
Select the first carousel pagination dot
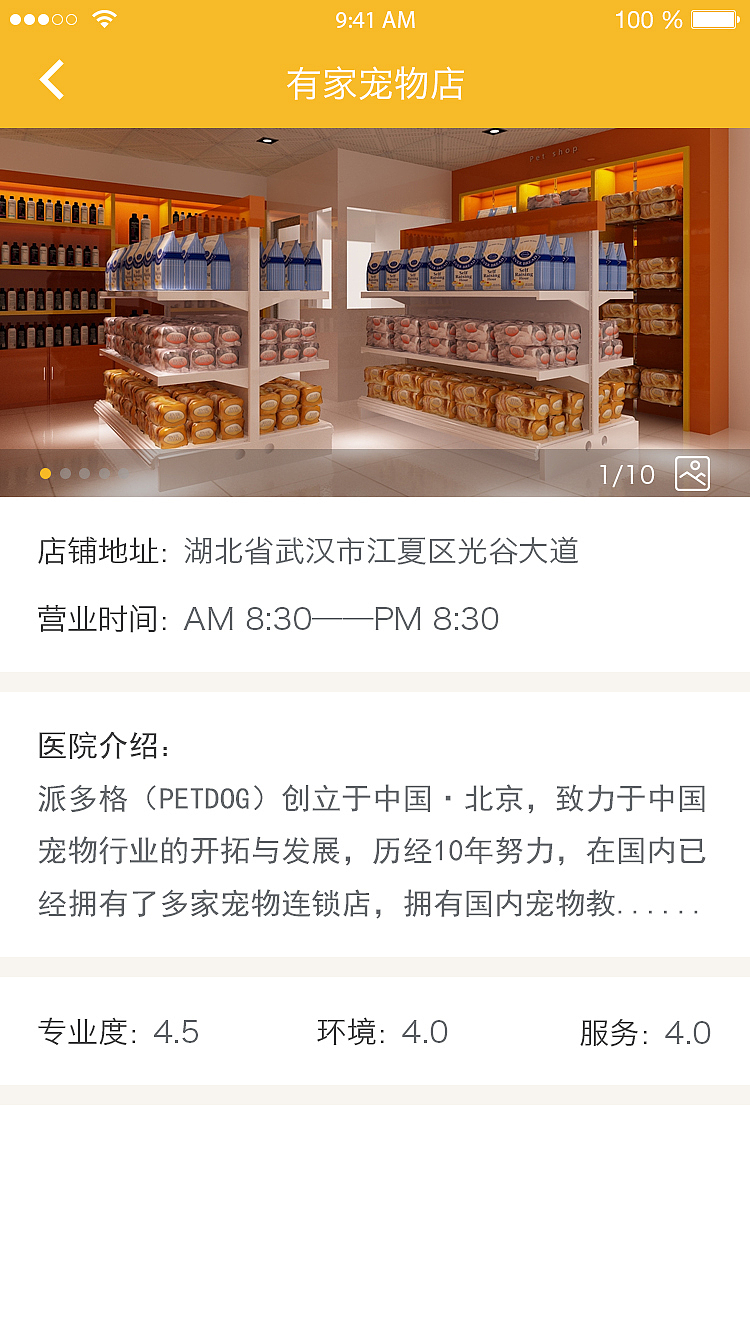tap(44, 474)
